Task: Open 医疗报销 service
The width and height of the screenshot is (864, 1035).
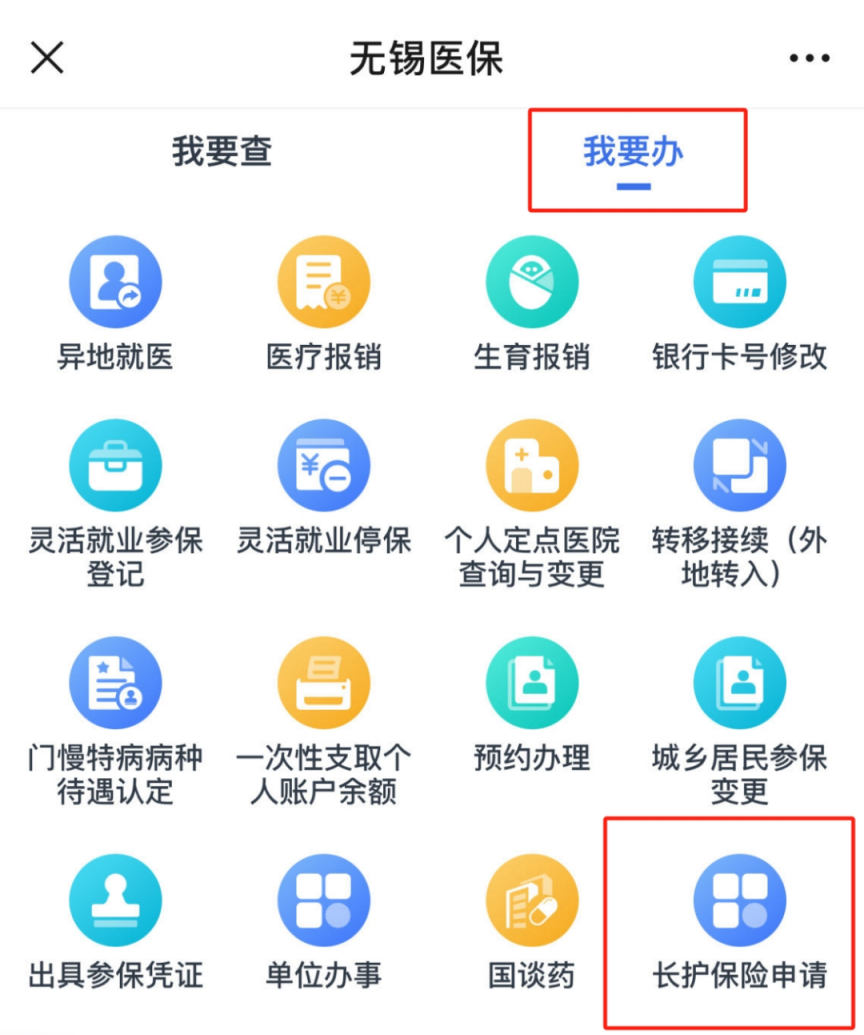Action: pyautogui.click(x=323, y=283)
